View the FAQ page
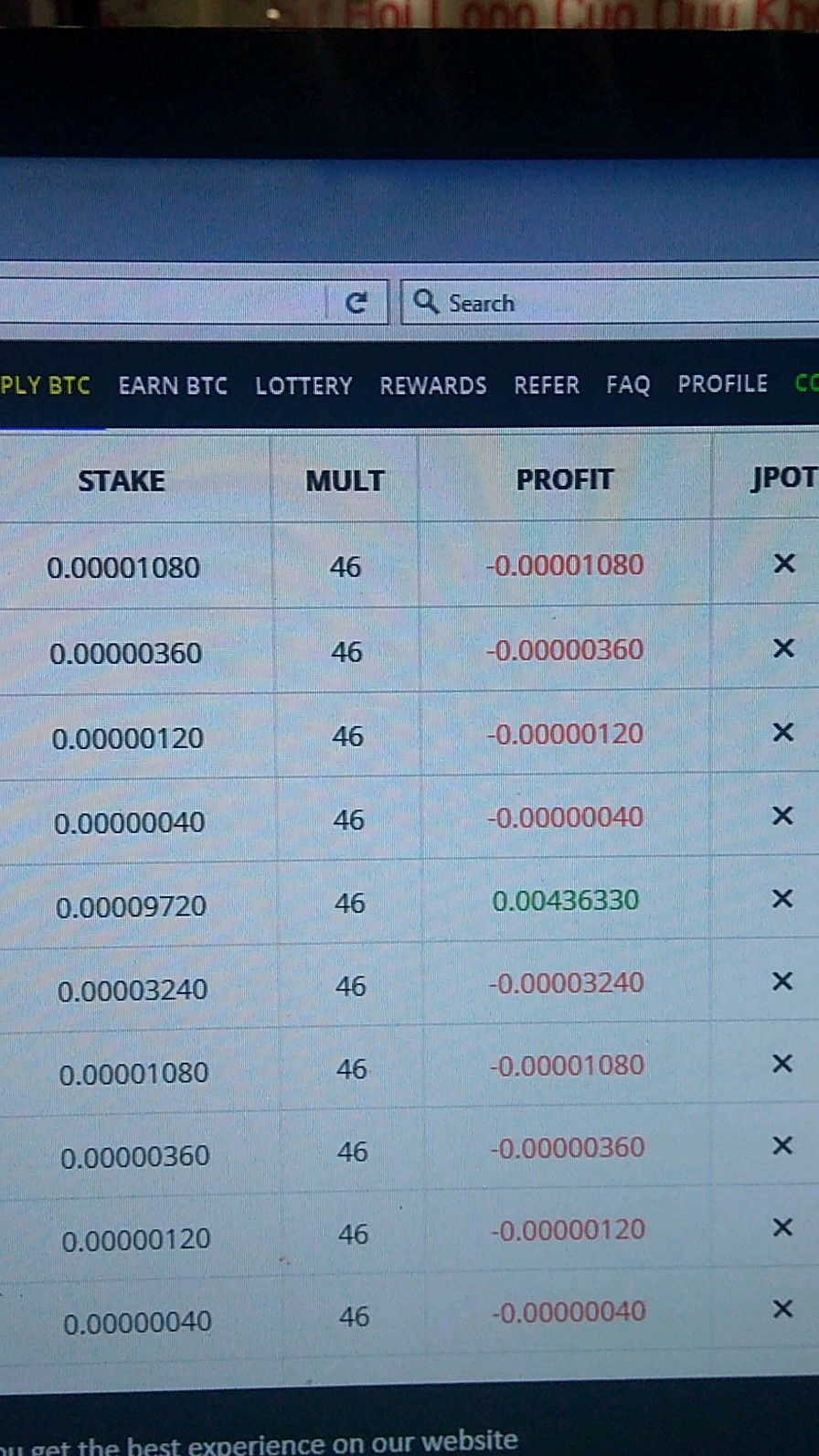 pos(628,385)
